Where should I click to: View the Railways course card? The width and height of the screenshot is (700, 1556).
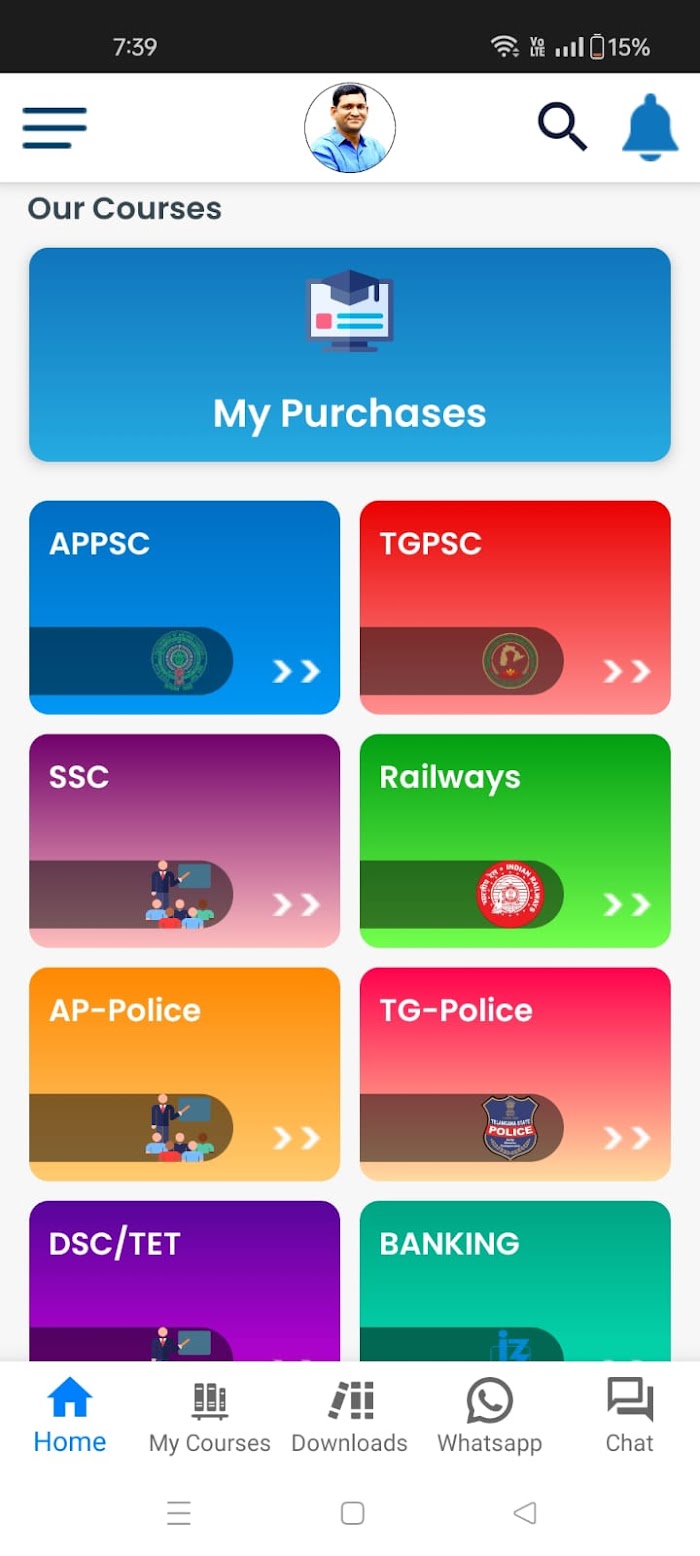(x=515, y=841)
